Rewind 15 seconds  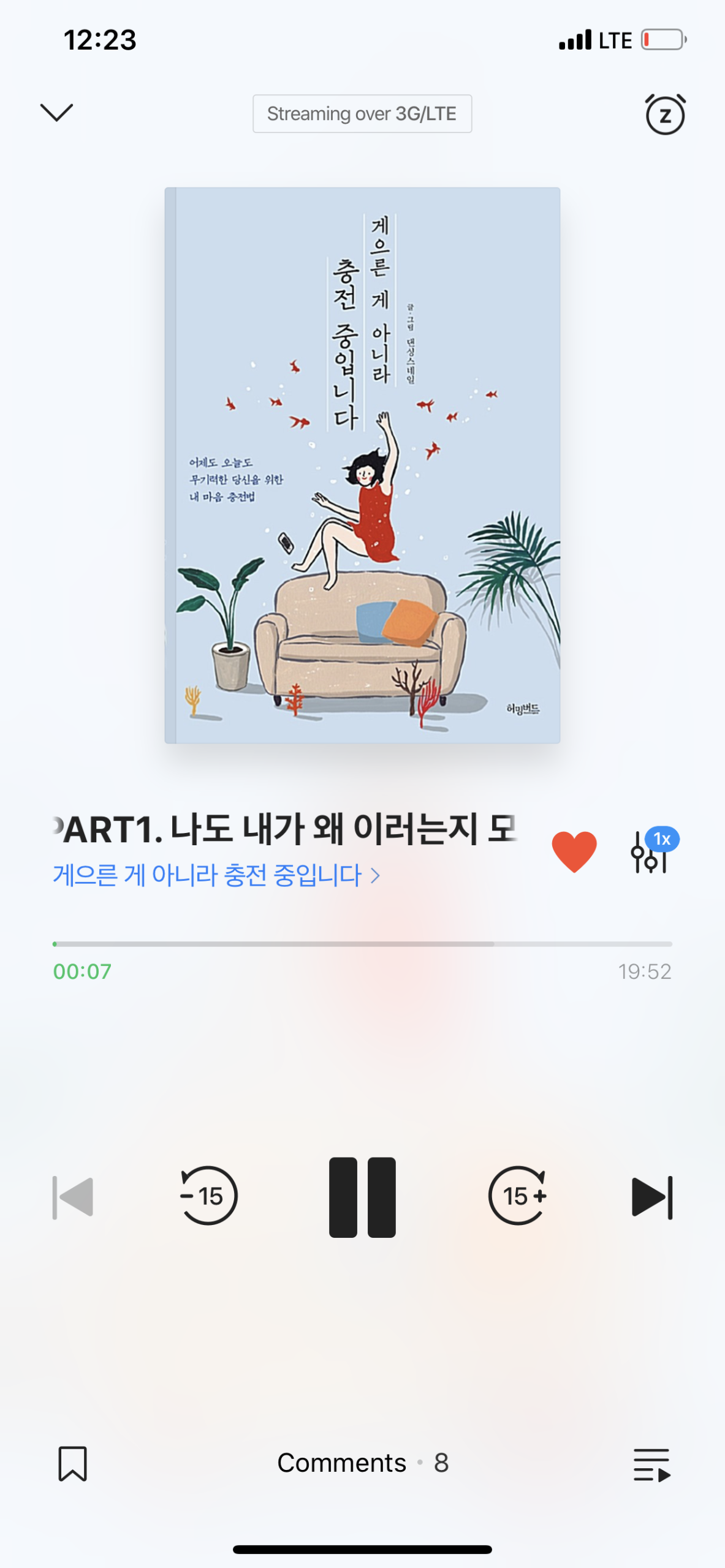click(x=208, y=1196)
